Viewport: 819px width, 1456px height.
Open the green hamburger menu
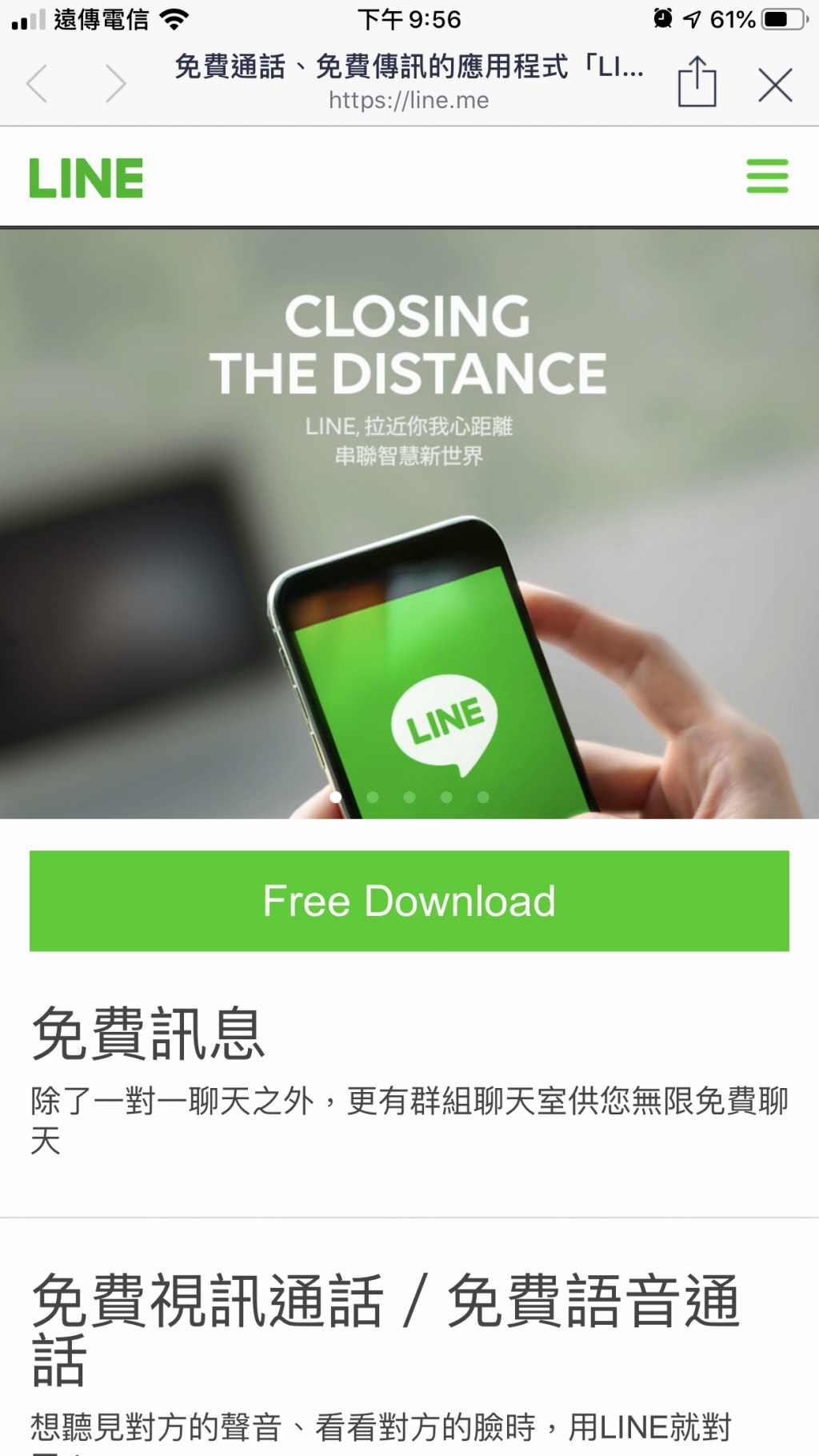tap(767, 176)
